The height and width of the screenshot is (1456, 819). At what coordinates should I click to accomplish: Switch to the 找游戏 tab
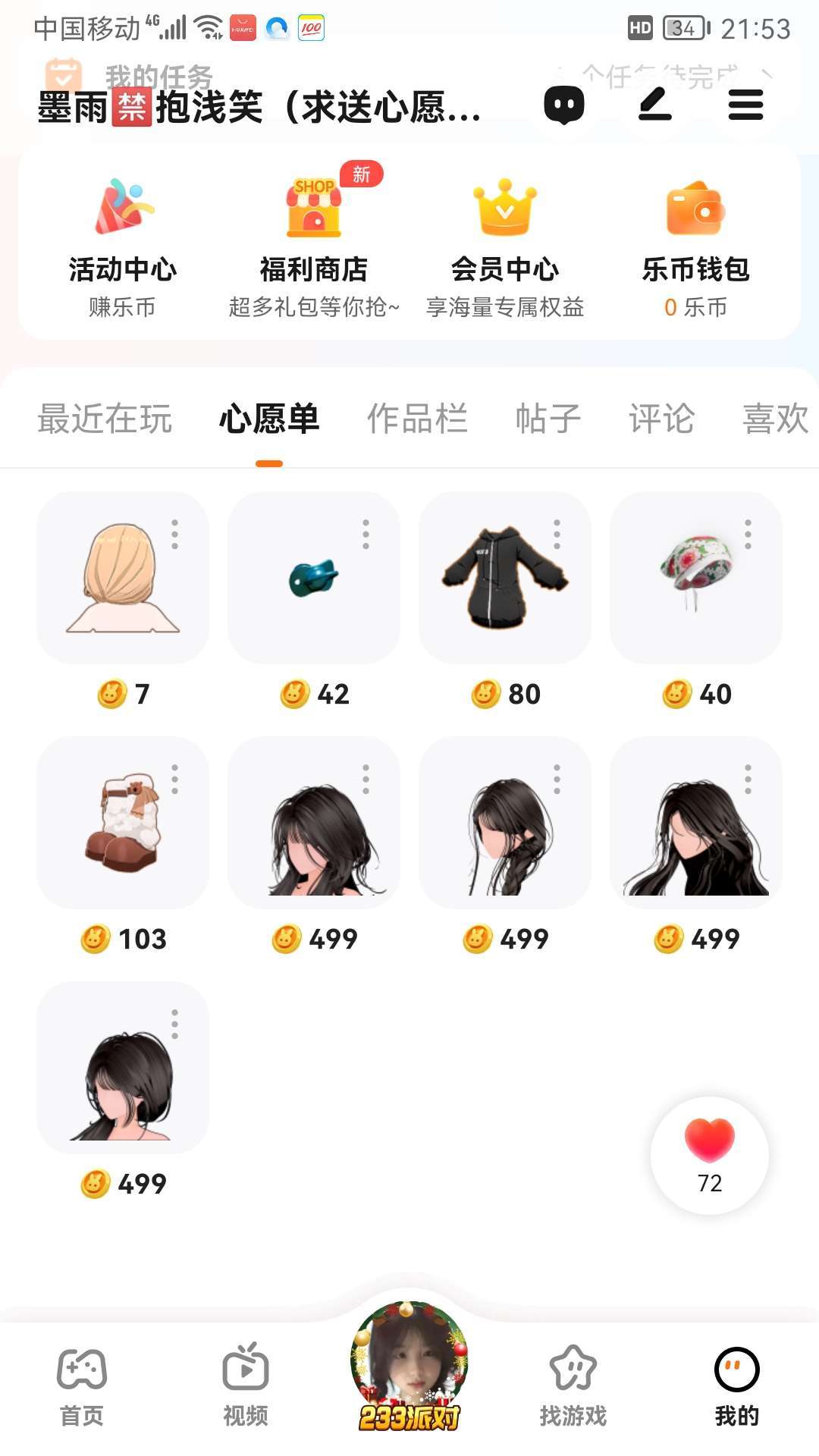tap(573, 1385)
